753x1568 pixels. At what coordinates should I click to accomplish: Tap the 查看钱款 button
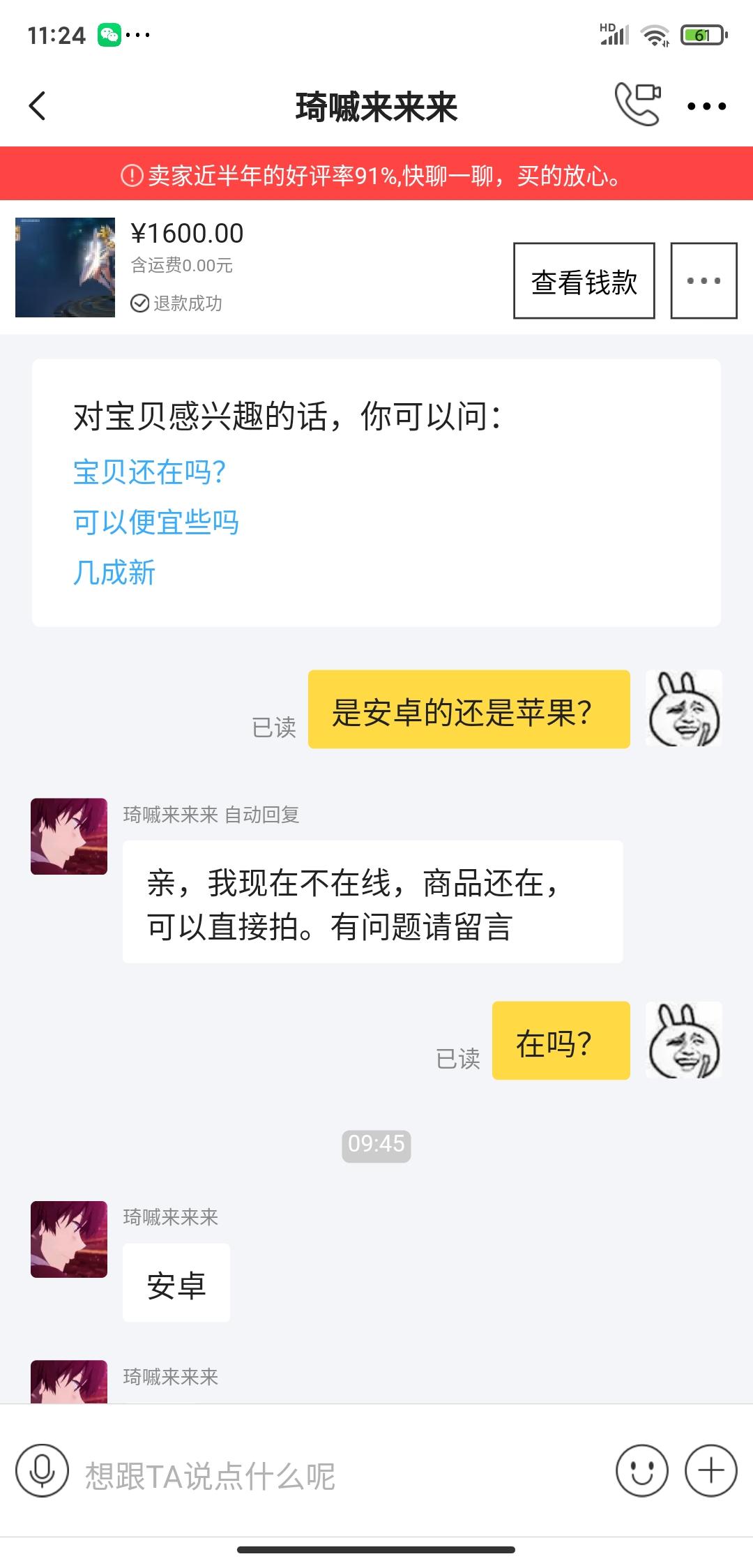coord(584,281)
